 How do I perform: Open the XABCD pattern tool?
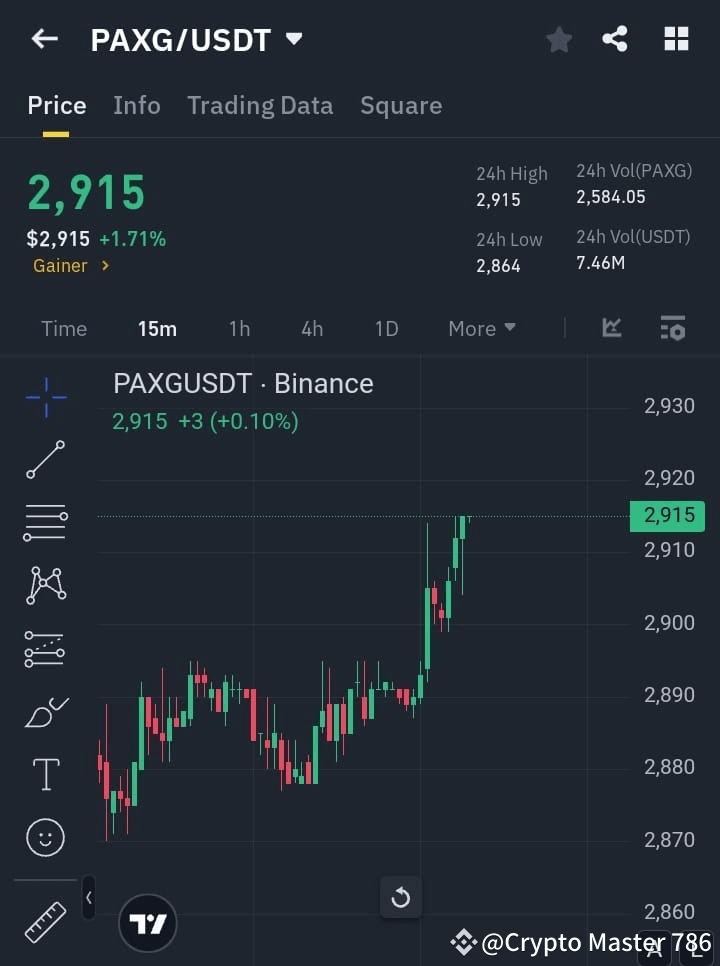click(44, 585)
